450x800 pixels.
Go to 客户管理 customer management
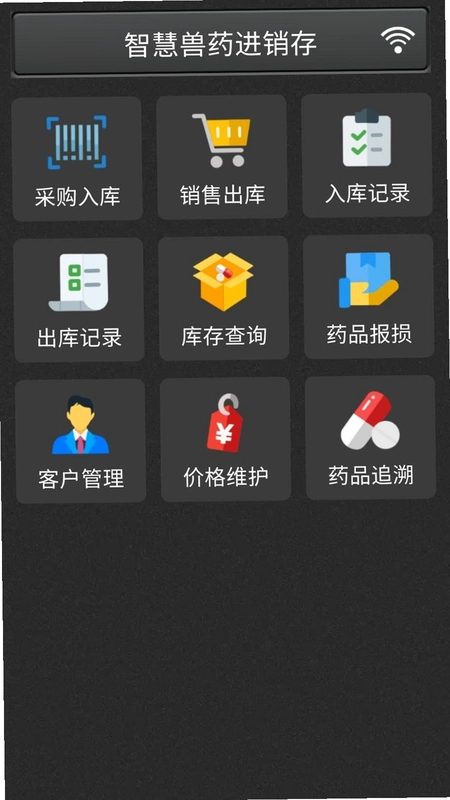coord(81,441)
